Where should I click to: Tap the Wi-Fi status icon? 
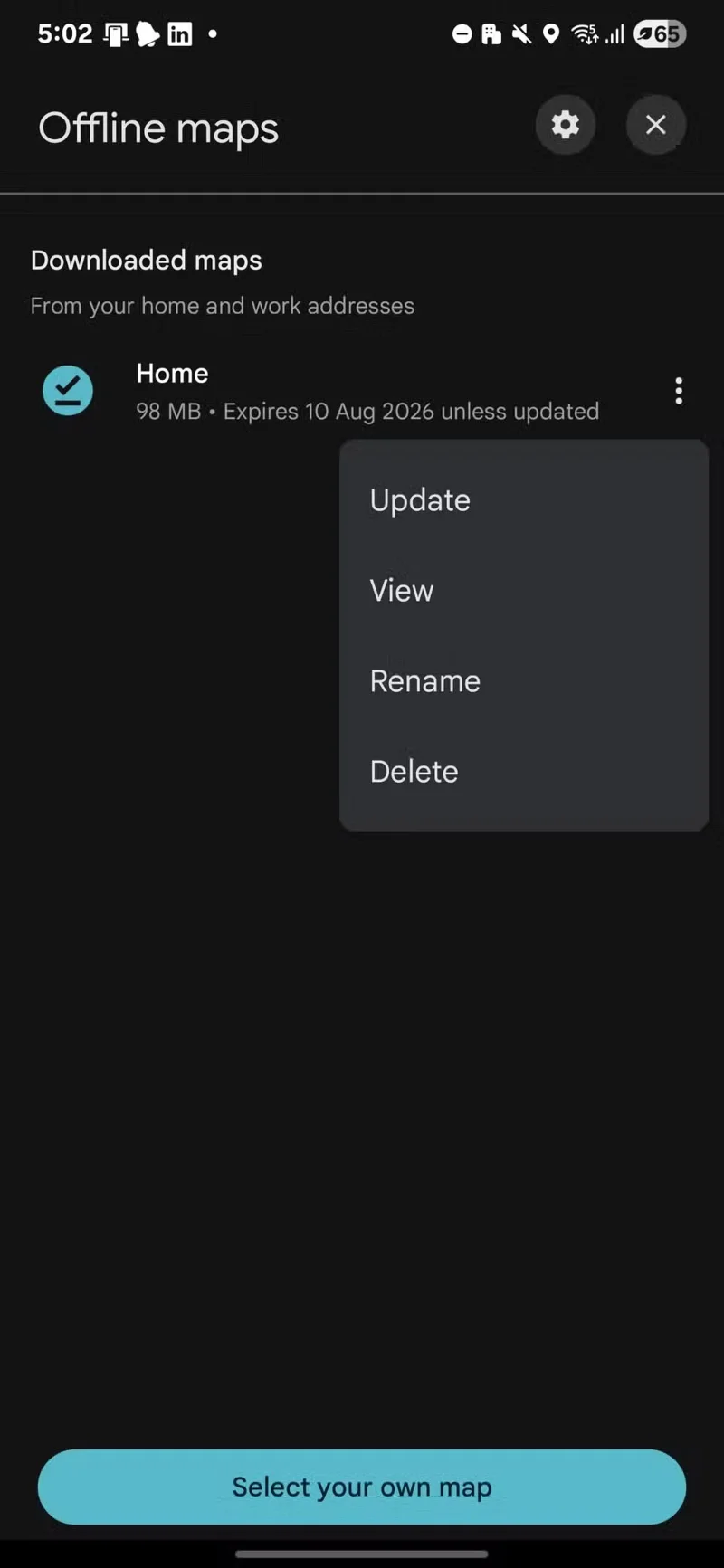(585, 33)
